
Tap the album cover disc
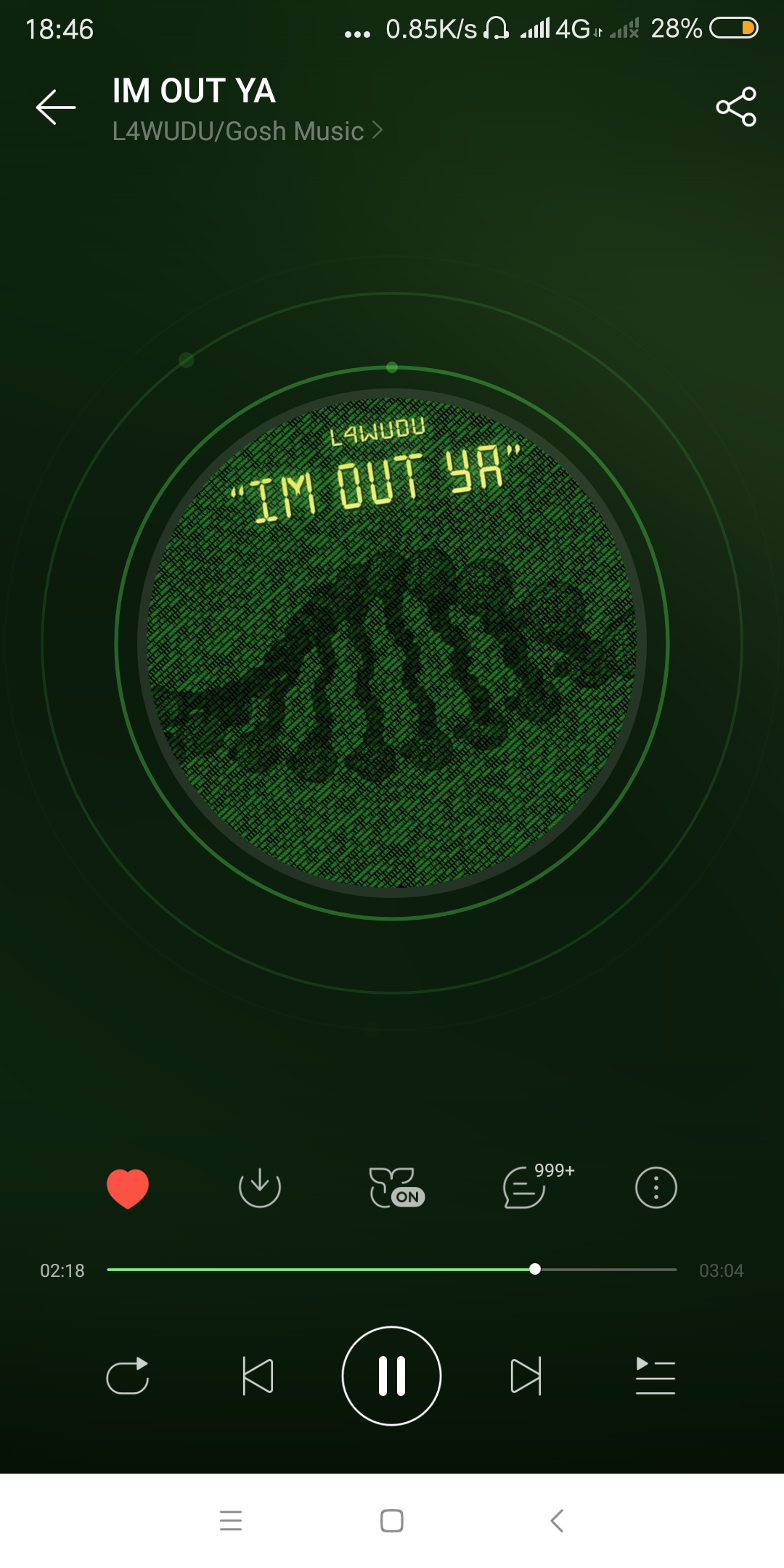pyautogui.click(x=392, y=643)
